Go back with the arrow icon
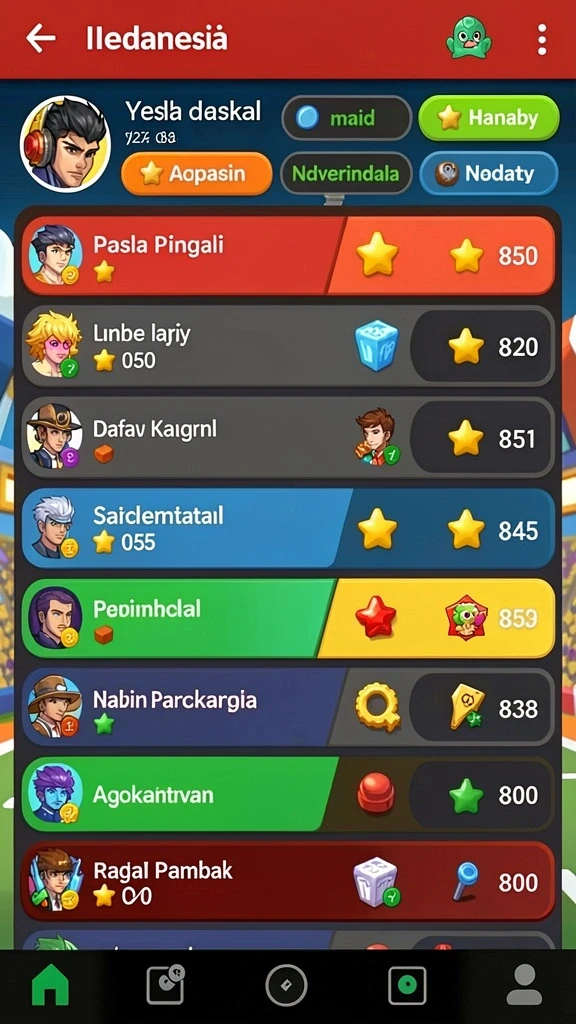This screenshot has height=1024, width=576. pyautogui.click(x=40, y=39)
